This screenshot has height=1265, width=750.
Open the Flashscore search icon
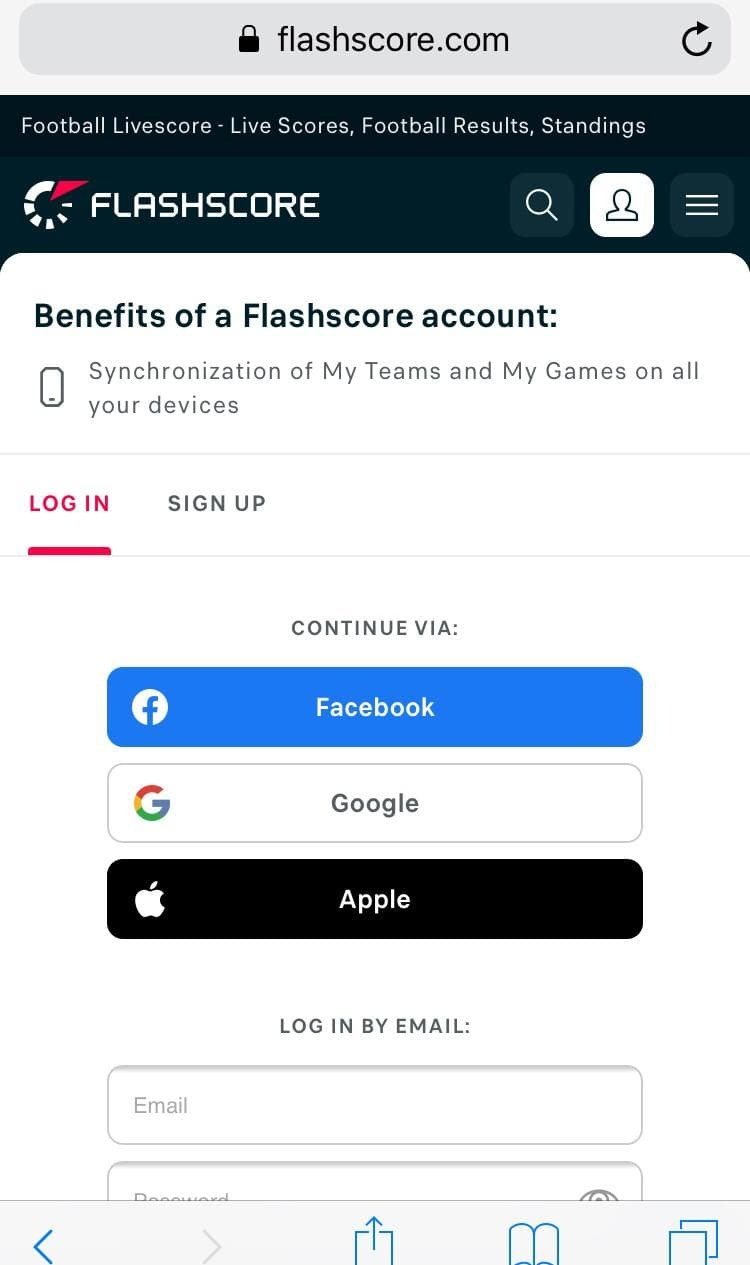[x=541, y=205]
